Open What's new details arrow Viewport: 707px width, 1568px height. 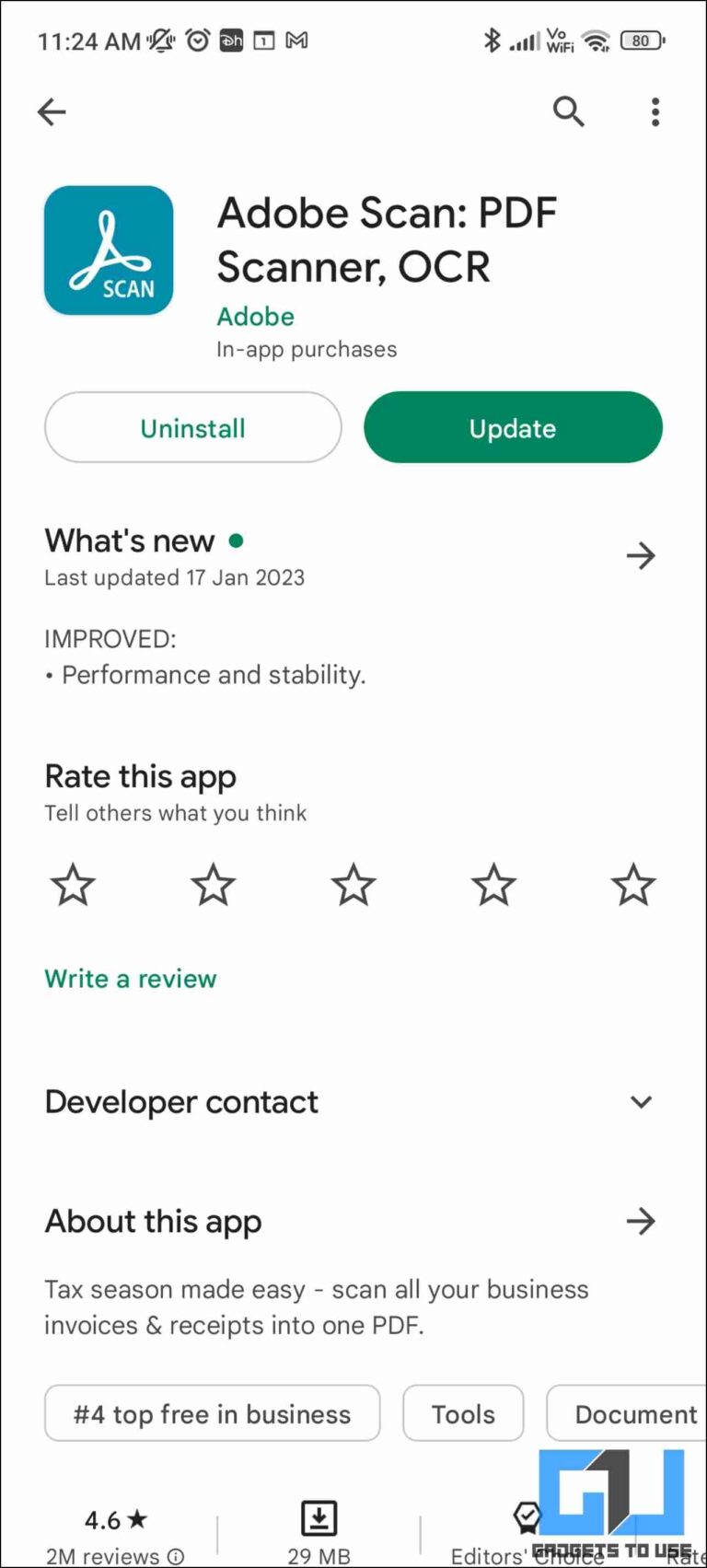tap(640, 556)
